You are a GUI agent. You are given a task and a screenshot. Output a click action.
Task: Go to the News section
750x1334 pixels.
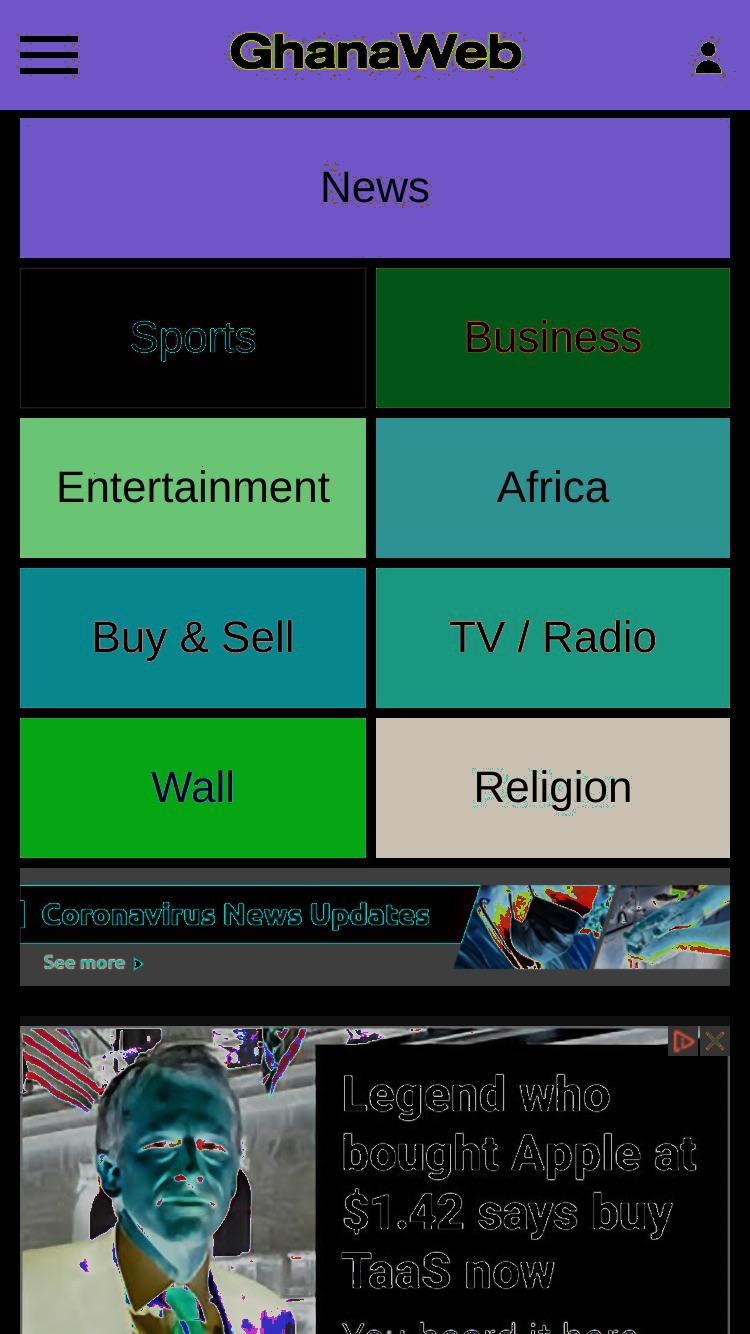[375, 188]
